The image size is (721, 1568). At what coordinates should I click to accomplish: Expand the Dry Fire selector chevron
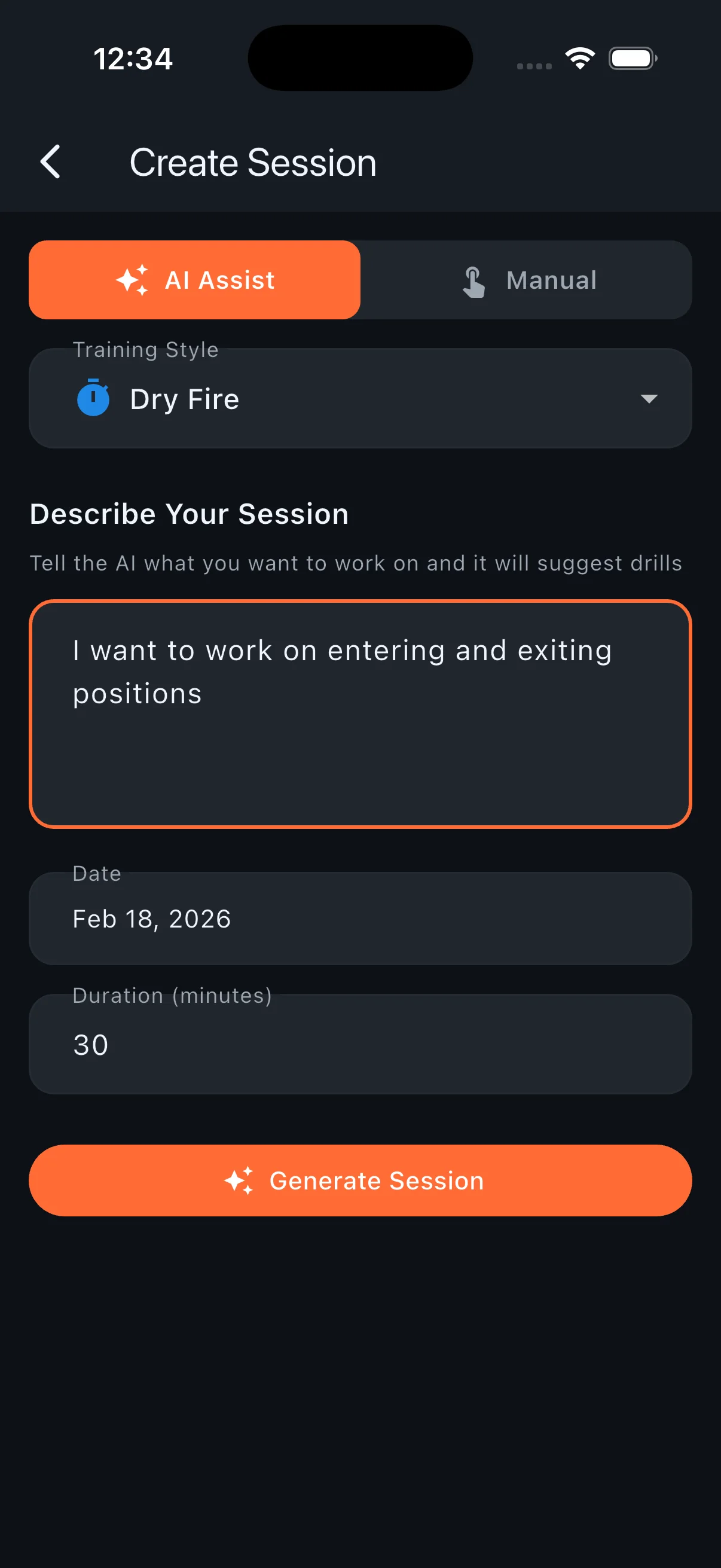click(x=649, y=399)
